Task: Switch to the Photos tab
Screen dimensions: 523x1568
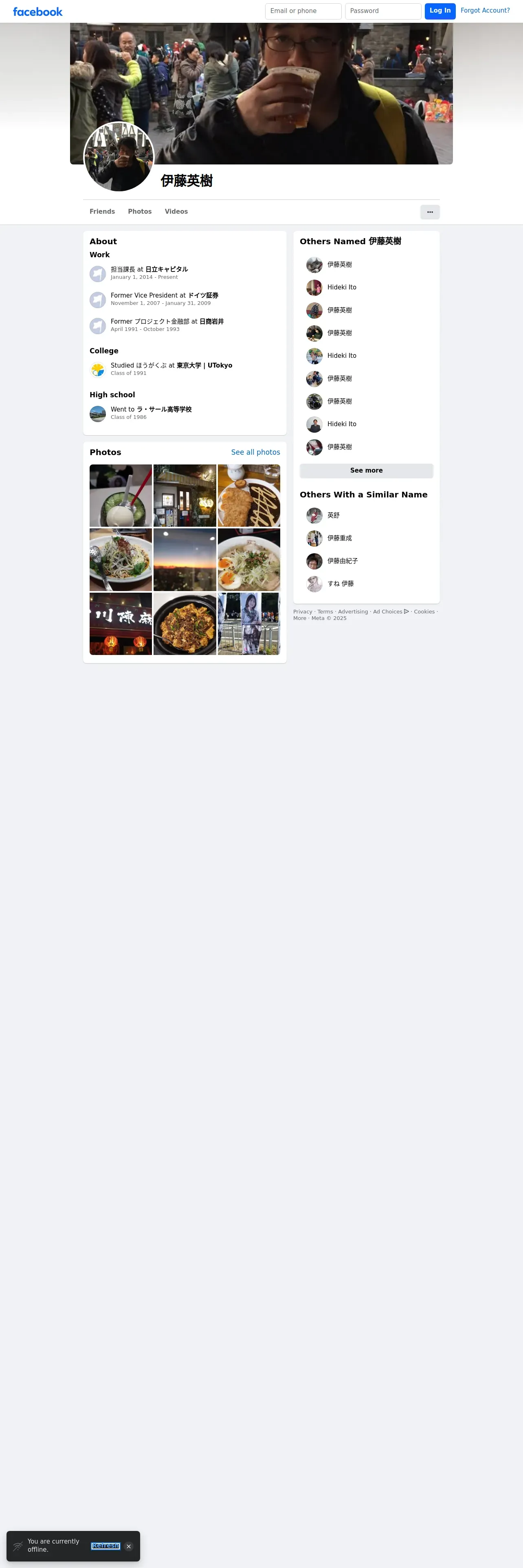Action: pyautogui.click(x=139, y=211)
